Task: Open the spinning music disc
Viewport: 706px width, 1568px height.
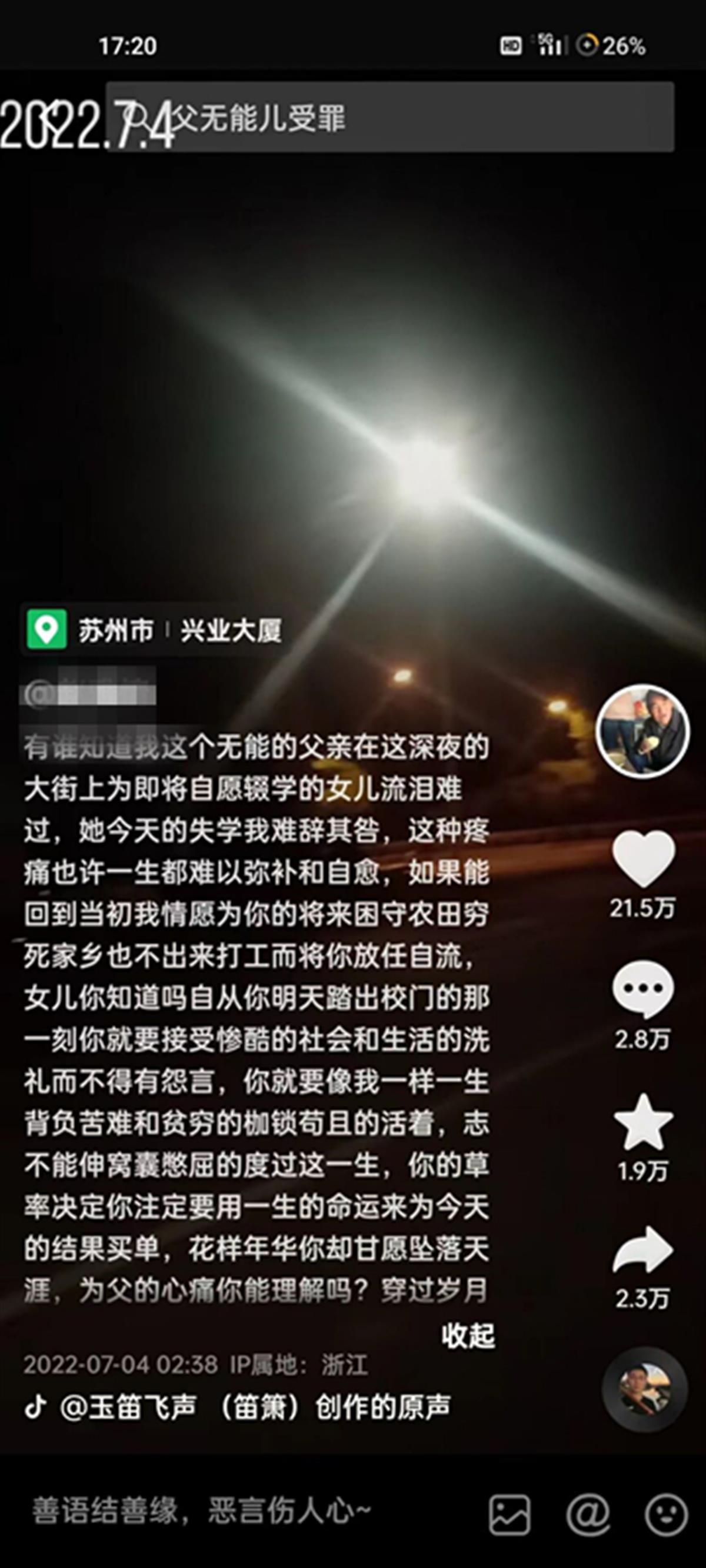Action: pos(644,1390)
